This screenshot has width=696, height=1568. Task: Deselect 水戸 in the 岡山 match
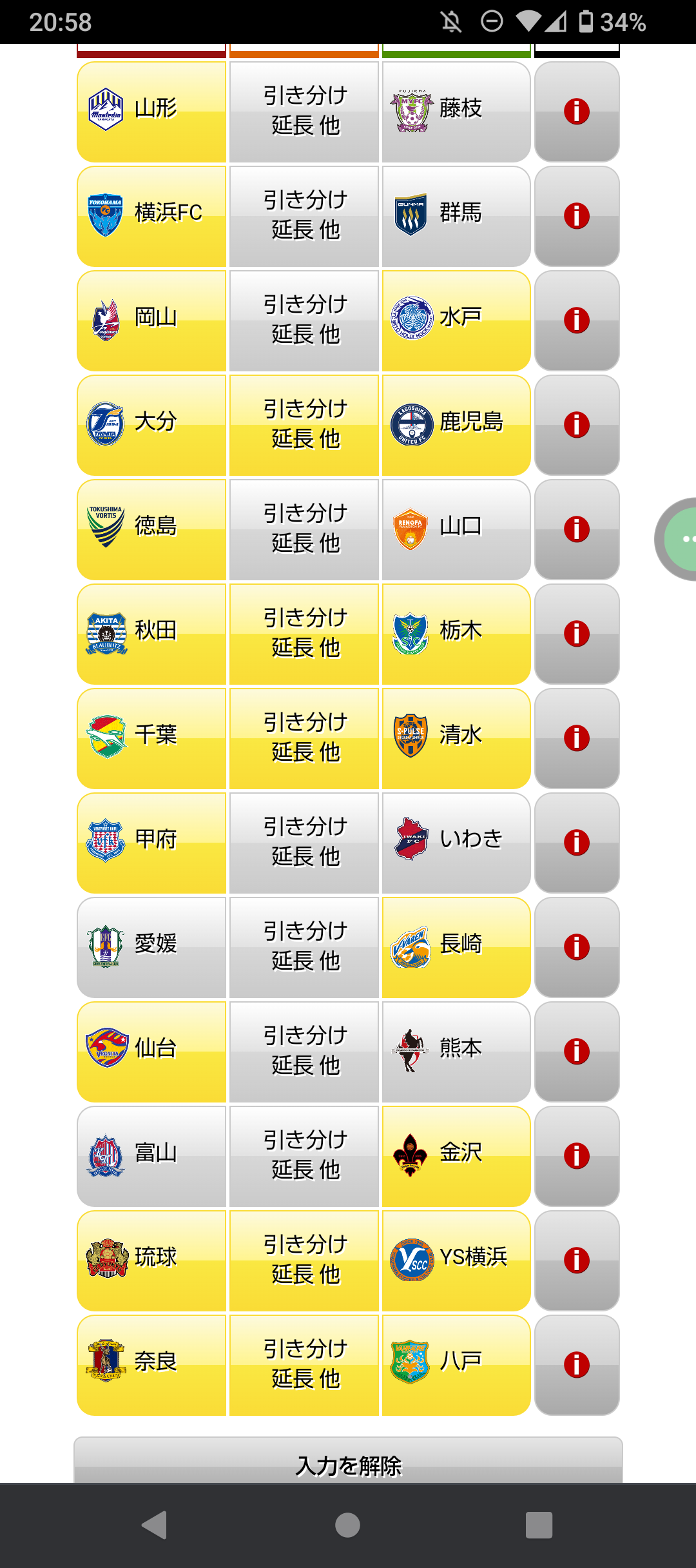[x=456, y=321]
